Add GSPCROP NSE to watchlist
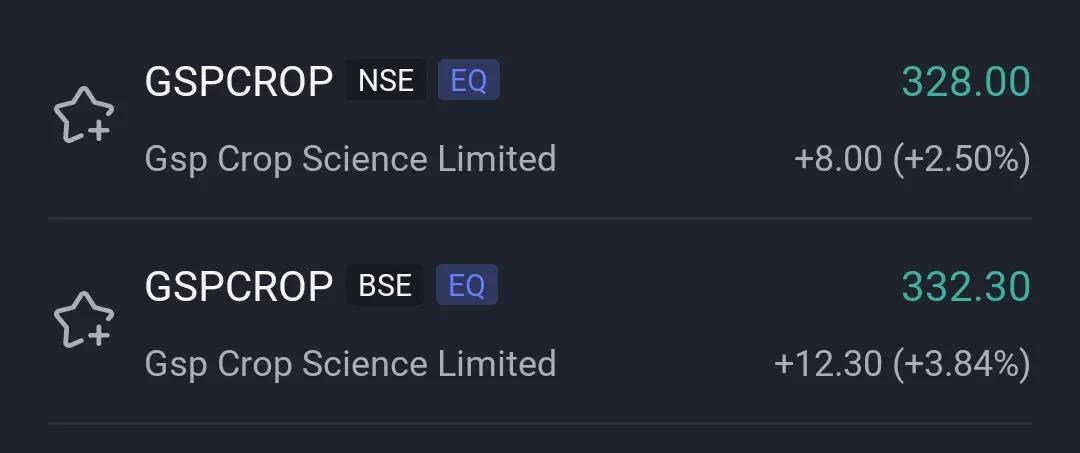 coord(83,116)
